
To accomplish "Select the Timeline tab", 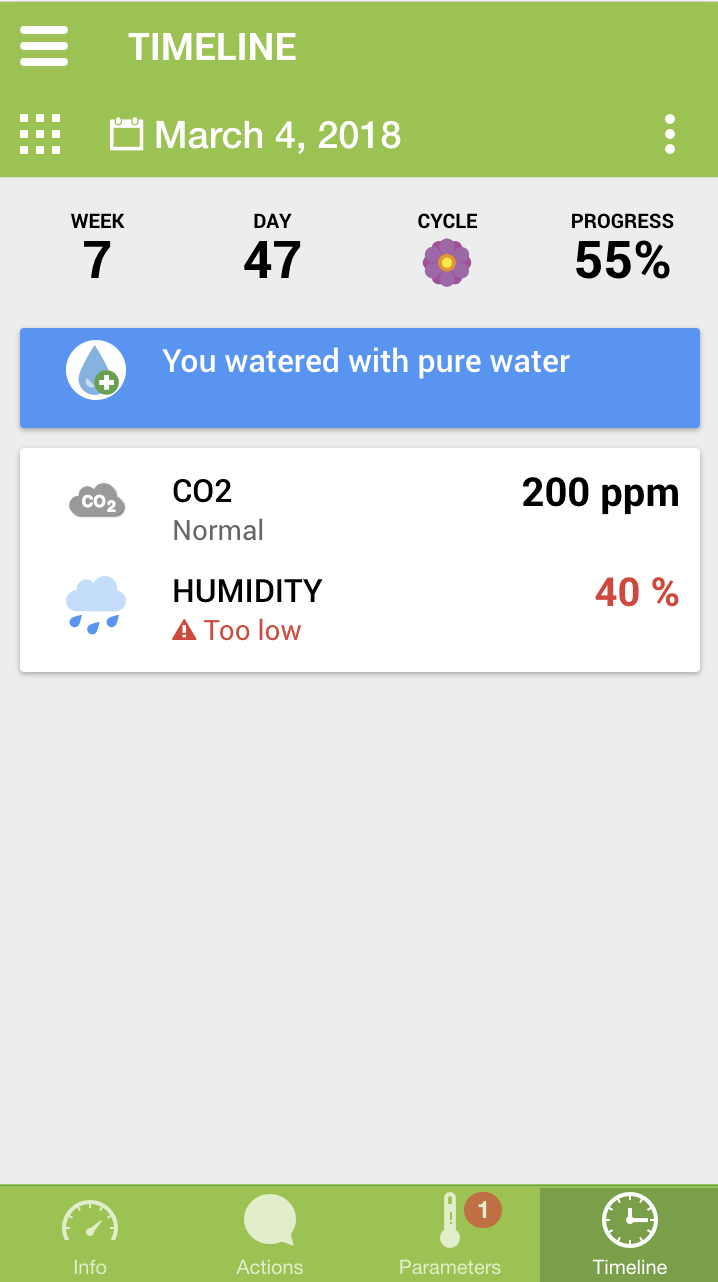I will 629,1234.
